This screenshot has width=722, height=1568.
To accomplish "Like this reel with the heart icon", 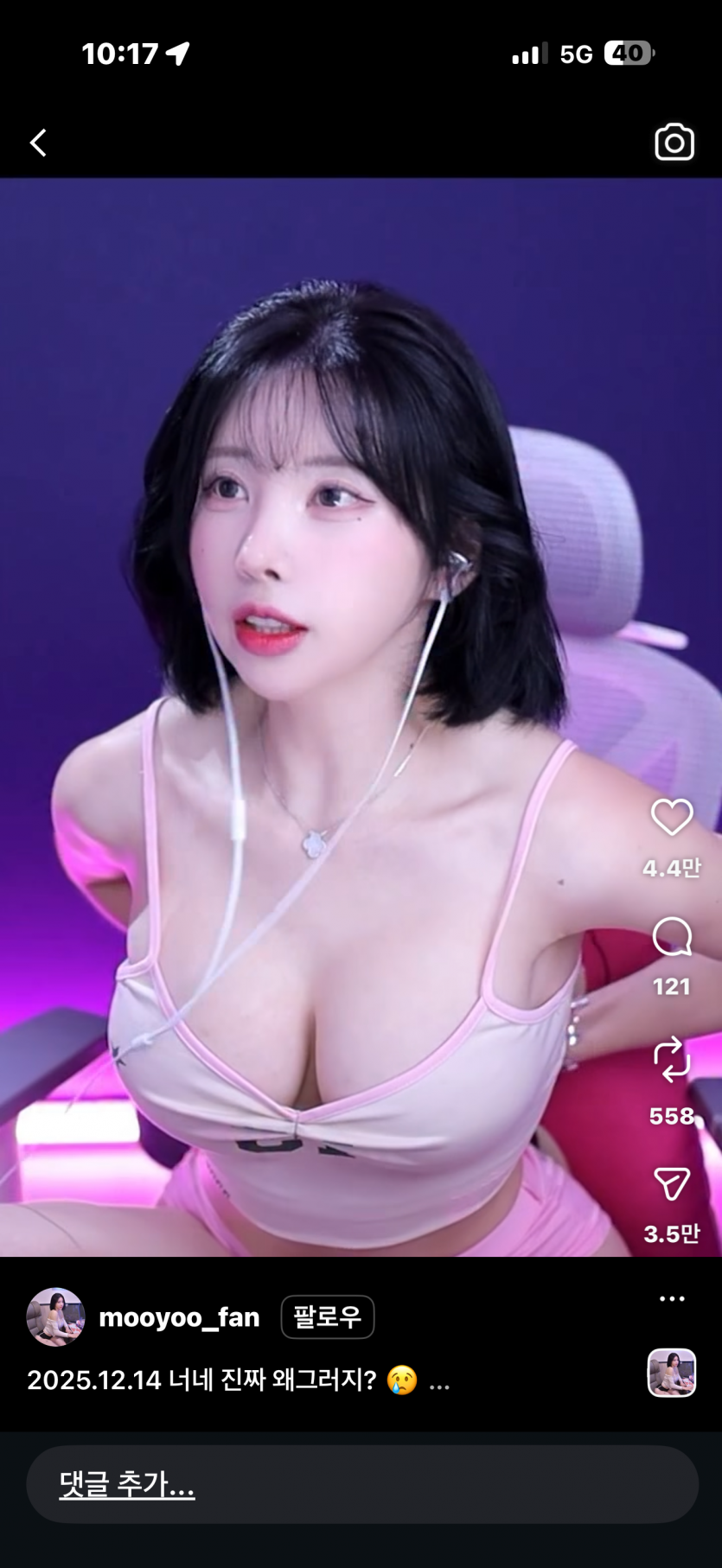I will (x=672, y=818).
